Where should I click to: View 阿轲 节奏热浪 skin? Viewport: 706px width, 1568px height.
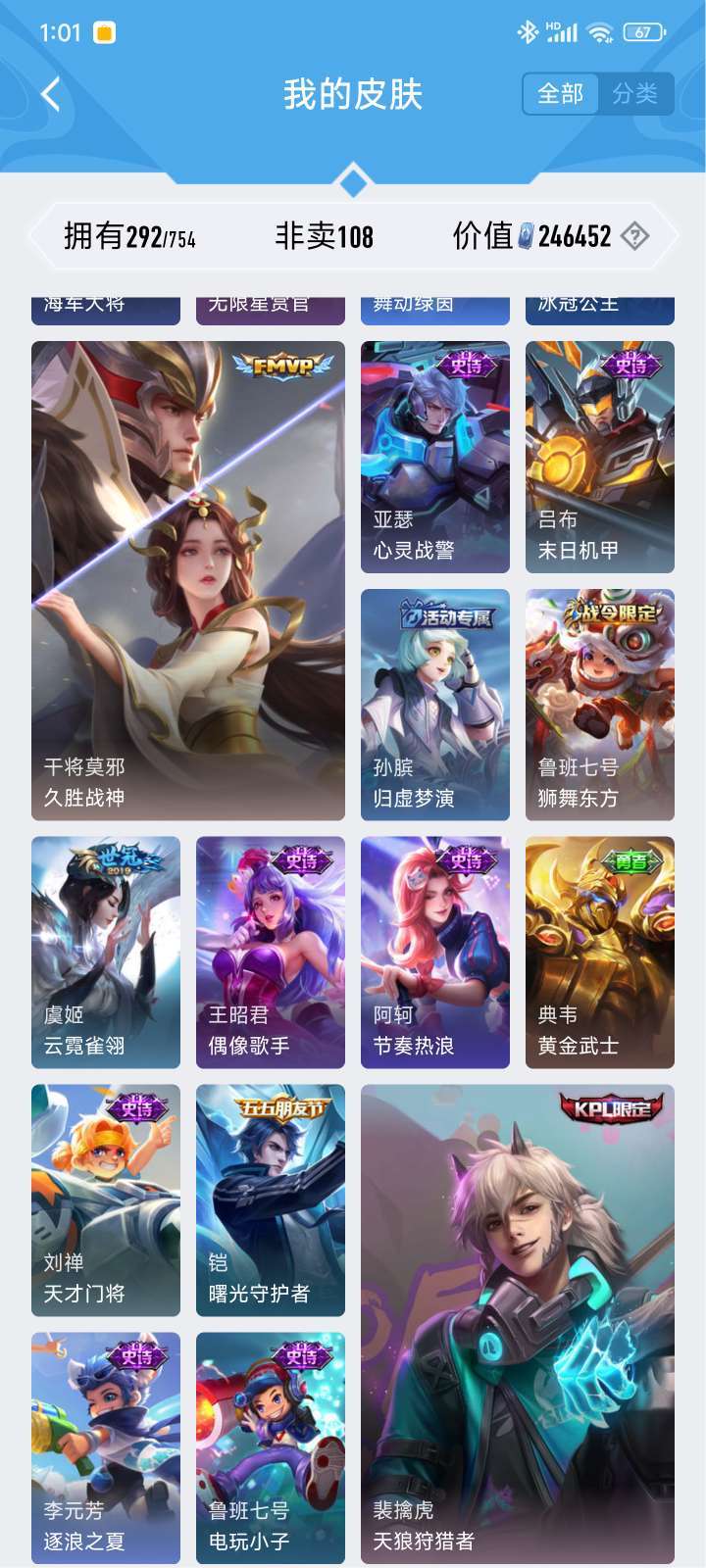click(435, 952)
